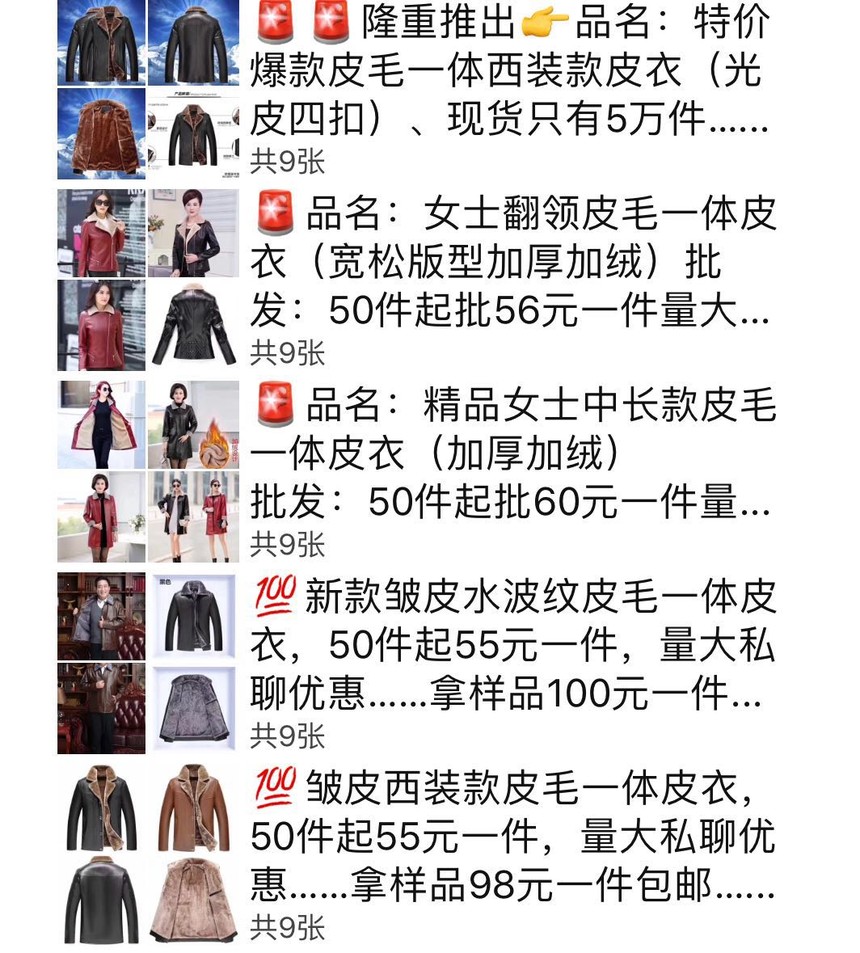The height and width of the screenshot is (953, 860).
Task: Open the 女士翻领皮毛一体皮衣 post
Action: click(510, 263)
